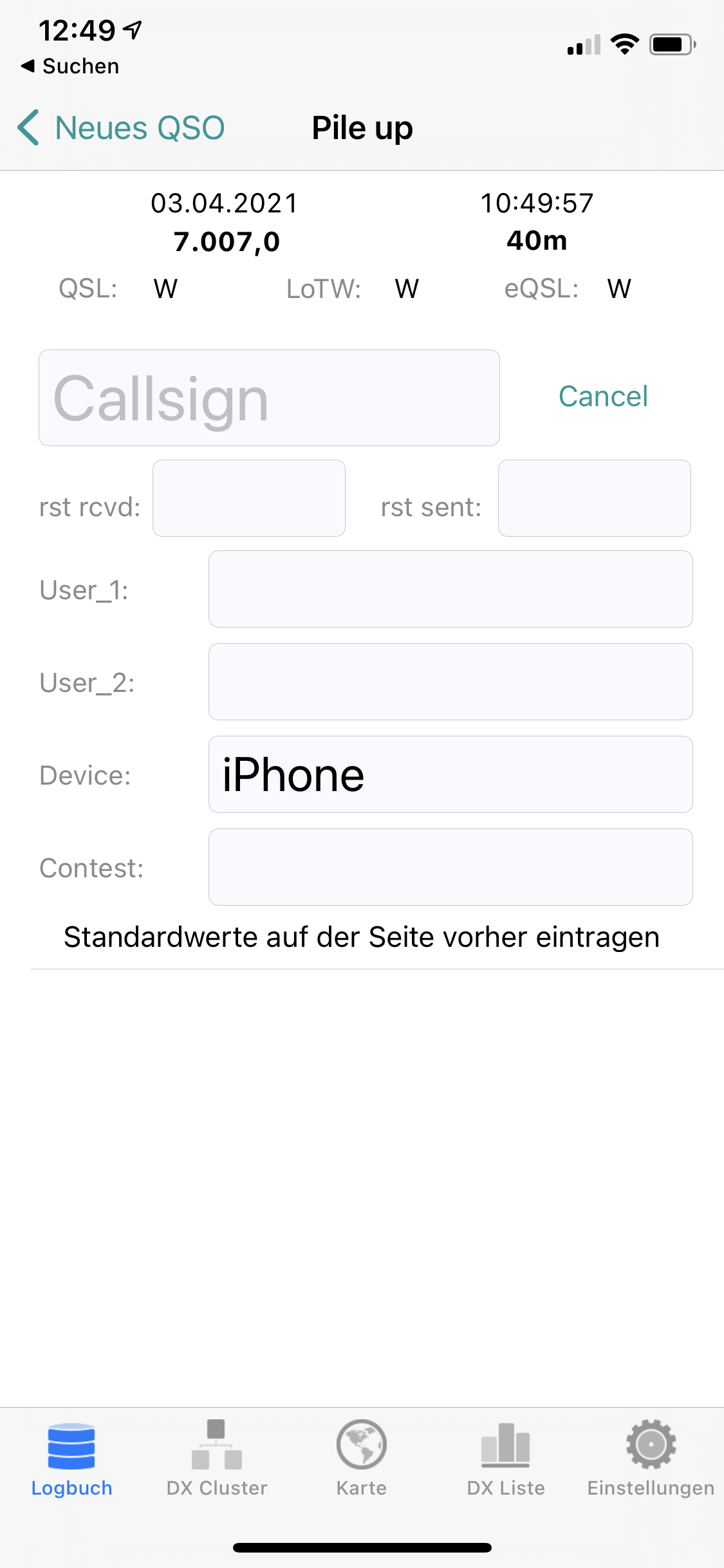The width and height of the screenshot is (724, 1568).
Task: Cancel the pile up entry
Action: 603,397
